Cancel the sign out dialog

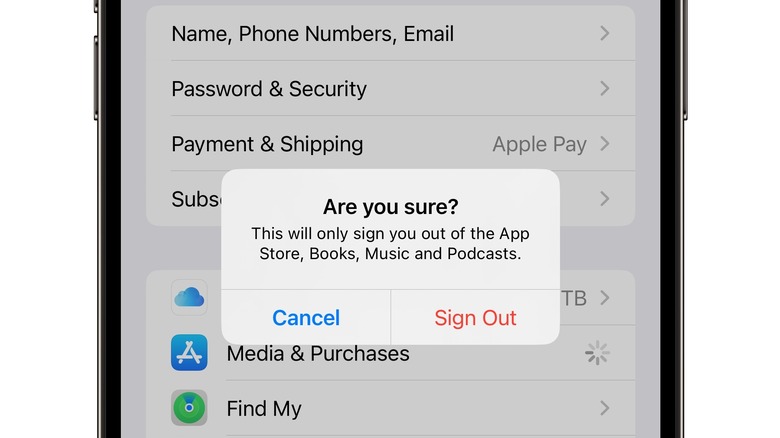coord(306,318)
